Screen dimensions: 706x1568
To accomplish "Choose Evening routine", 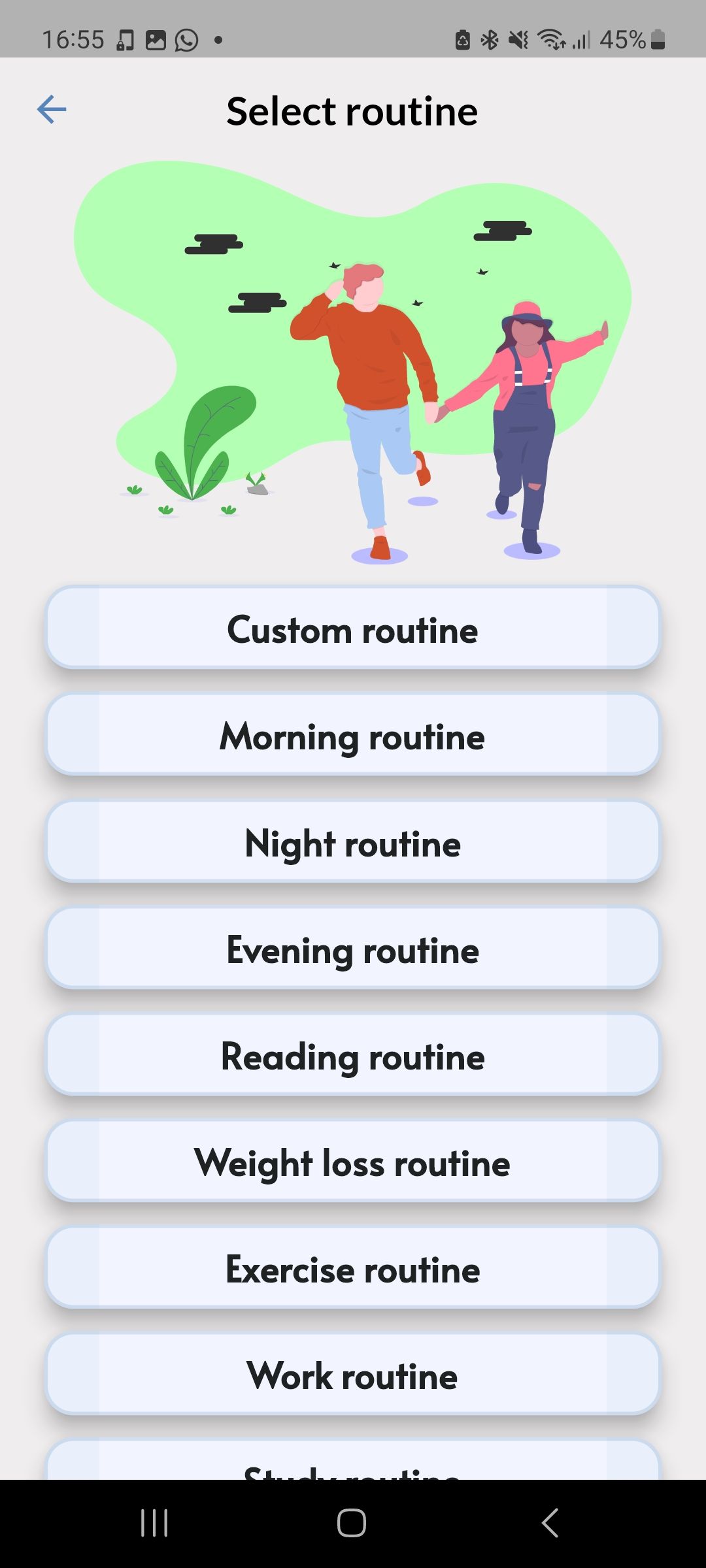I will pos(352,950).
